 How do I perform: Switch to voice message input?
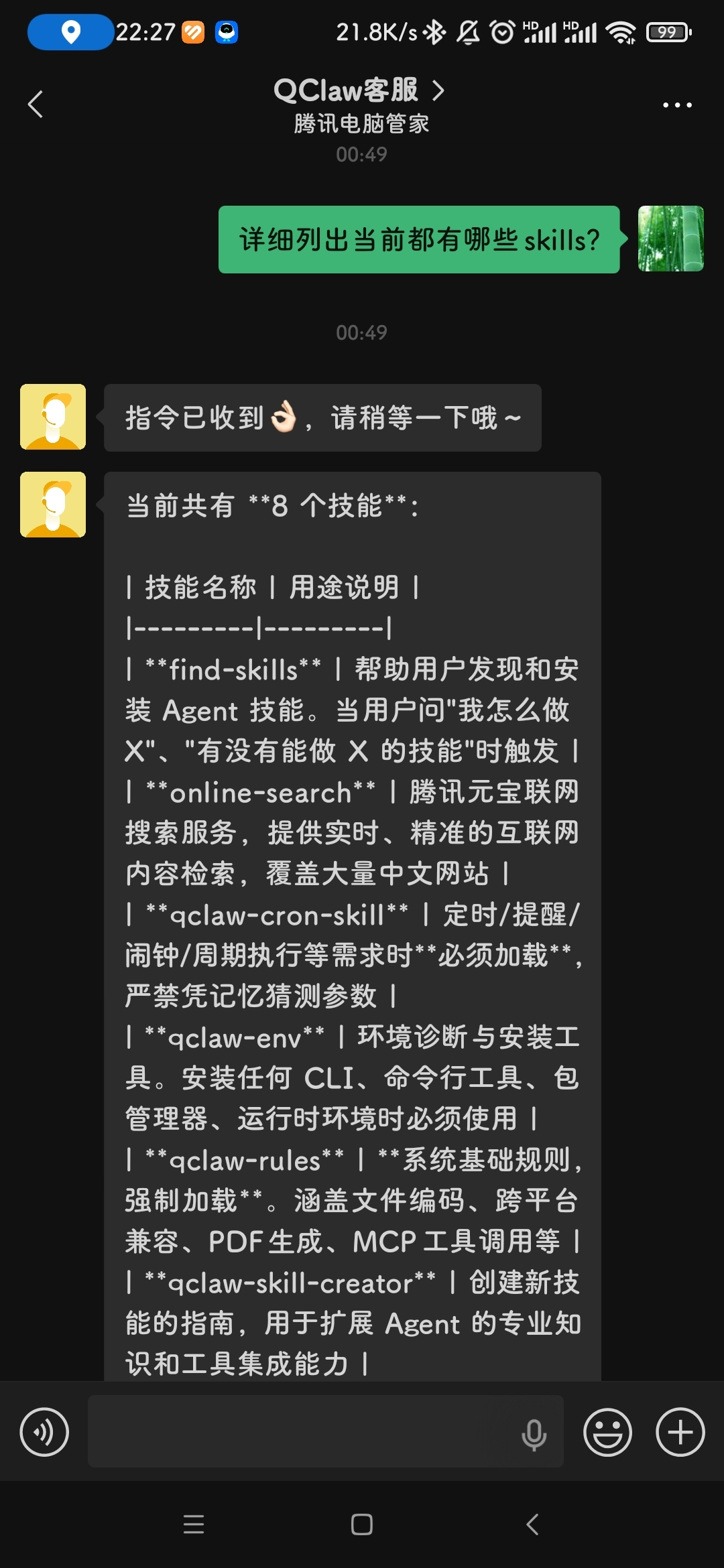[x=44, y=1432]
